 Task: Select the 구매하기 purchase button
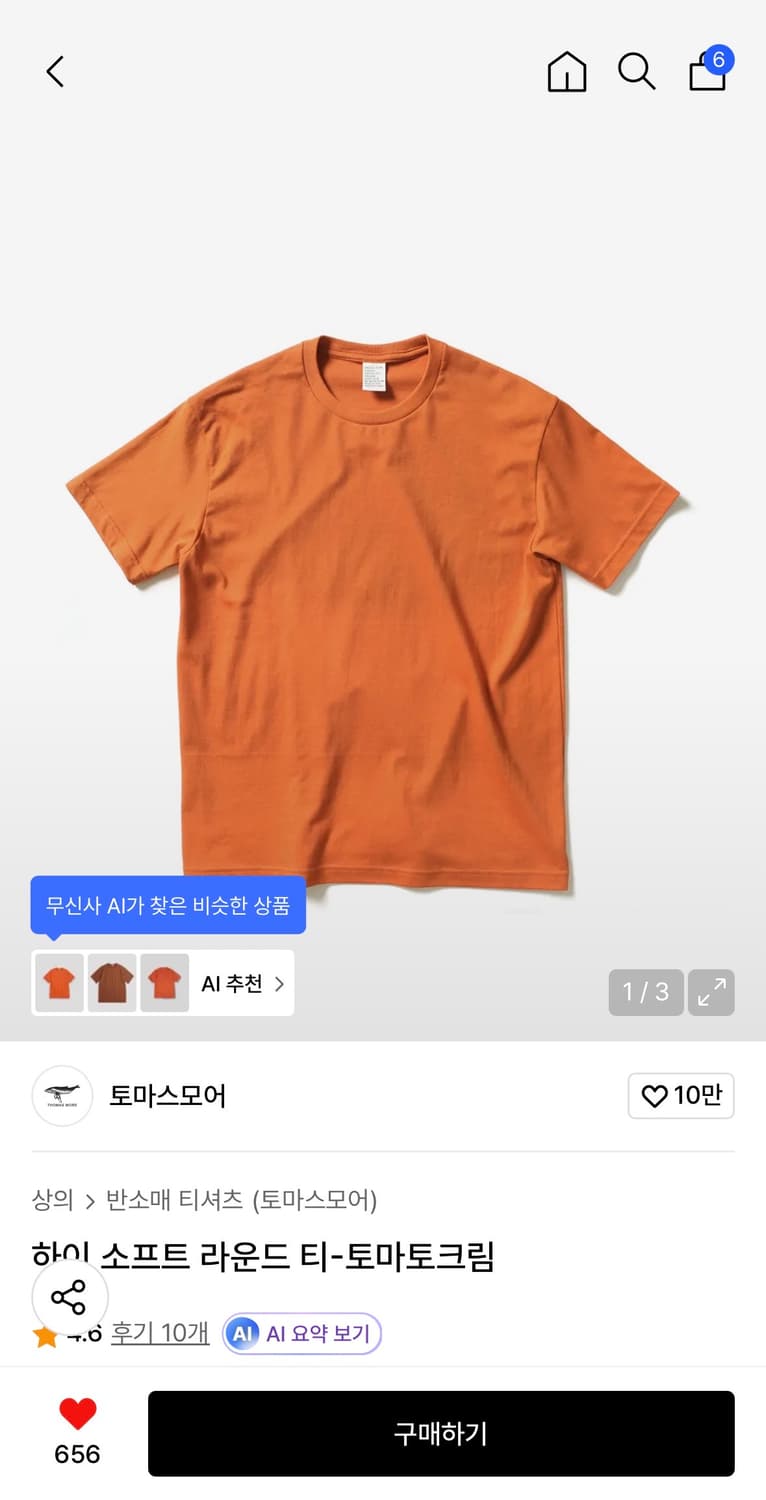pyautogui.click(x=440, y=1433)
